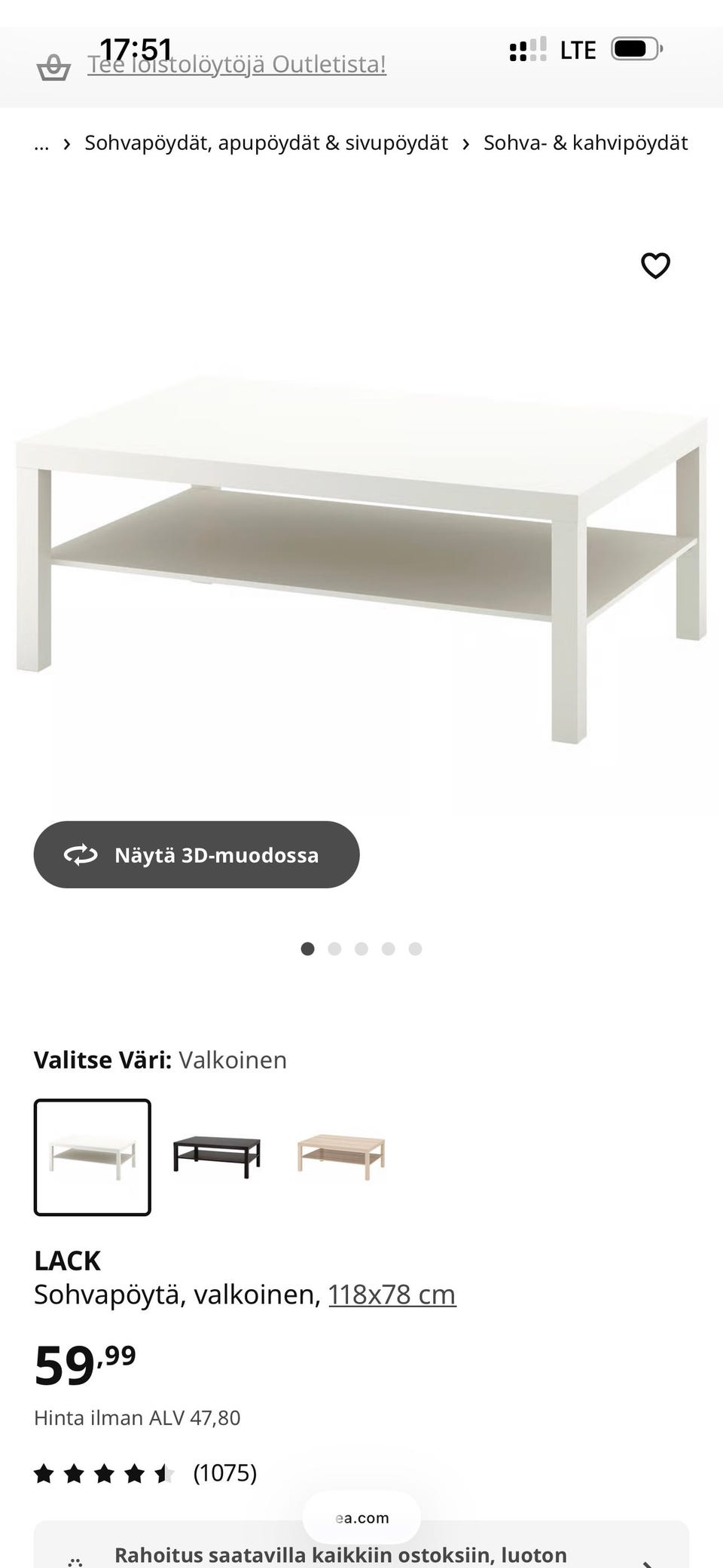
Task: Click the 3D rotation arrows icon
Action: (x=81, y=854)
